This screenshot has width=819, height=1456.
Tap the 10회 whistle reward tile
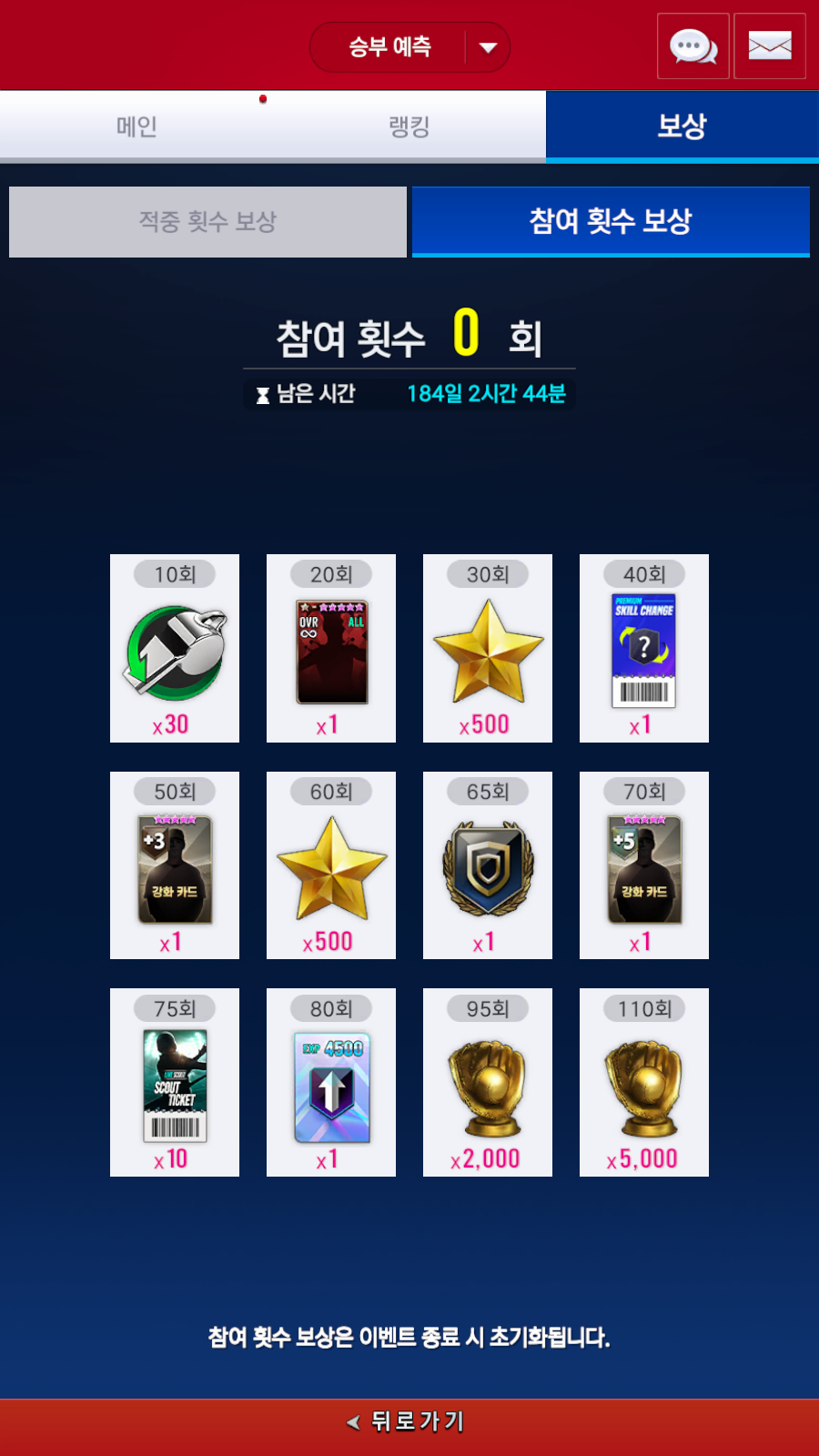(x=175, y=649)
